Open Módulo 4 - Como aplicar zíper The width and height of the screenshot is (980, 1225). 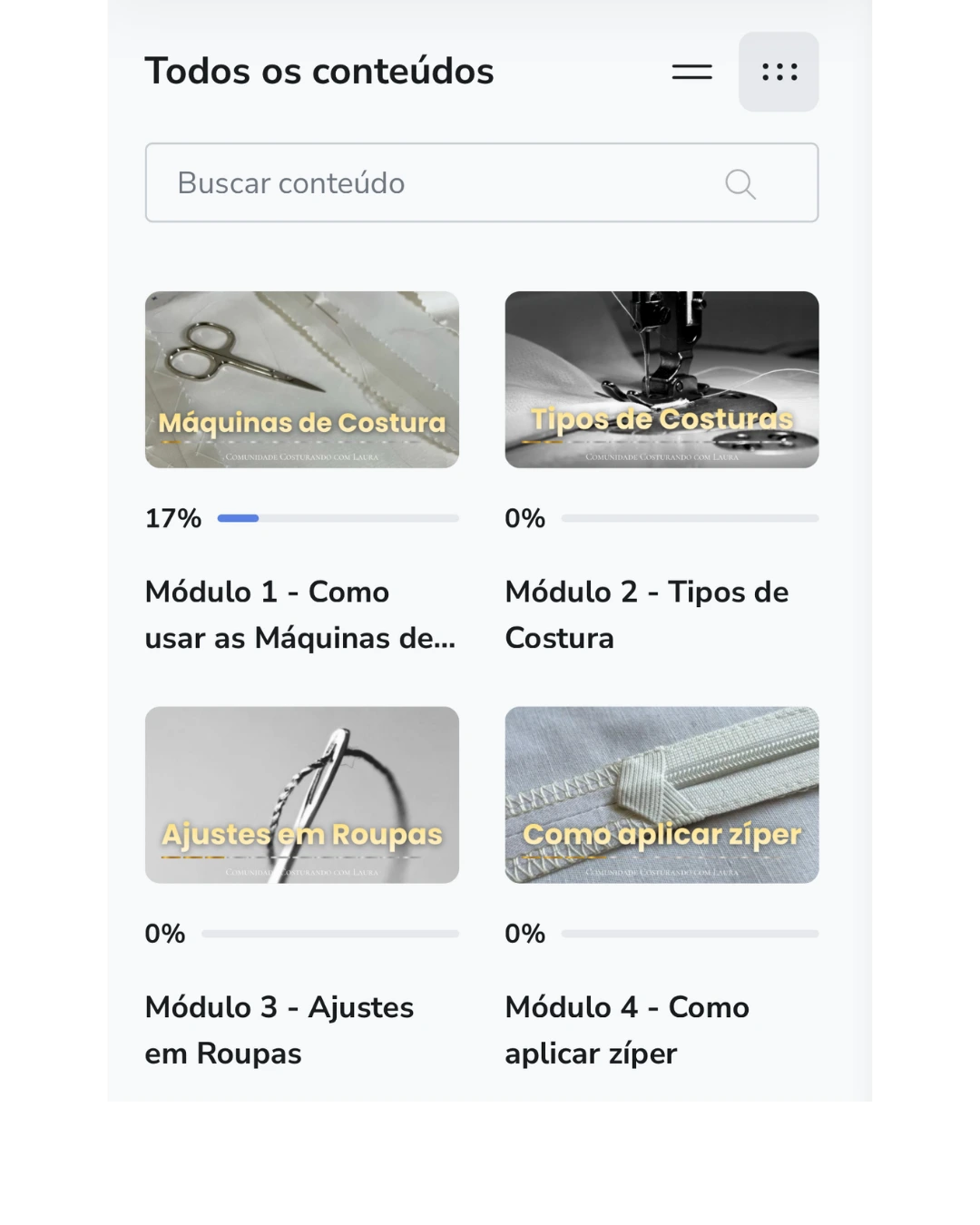[x=627, y=1029]
